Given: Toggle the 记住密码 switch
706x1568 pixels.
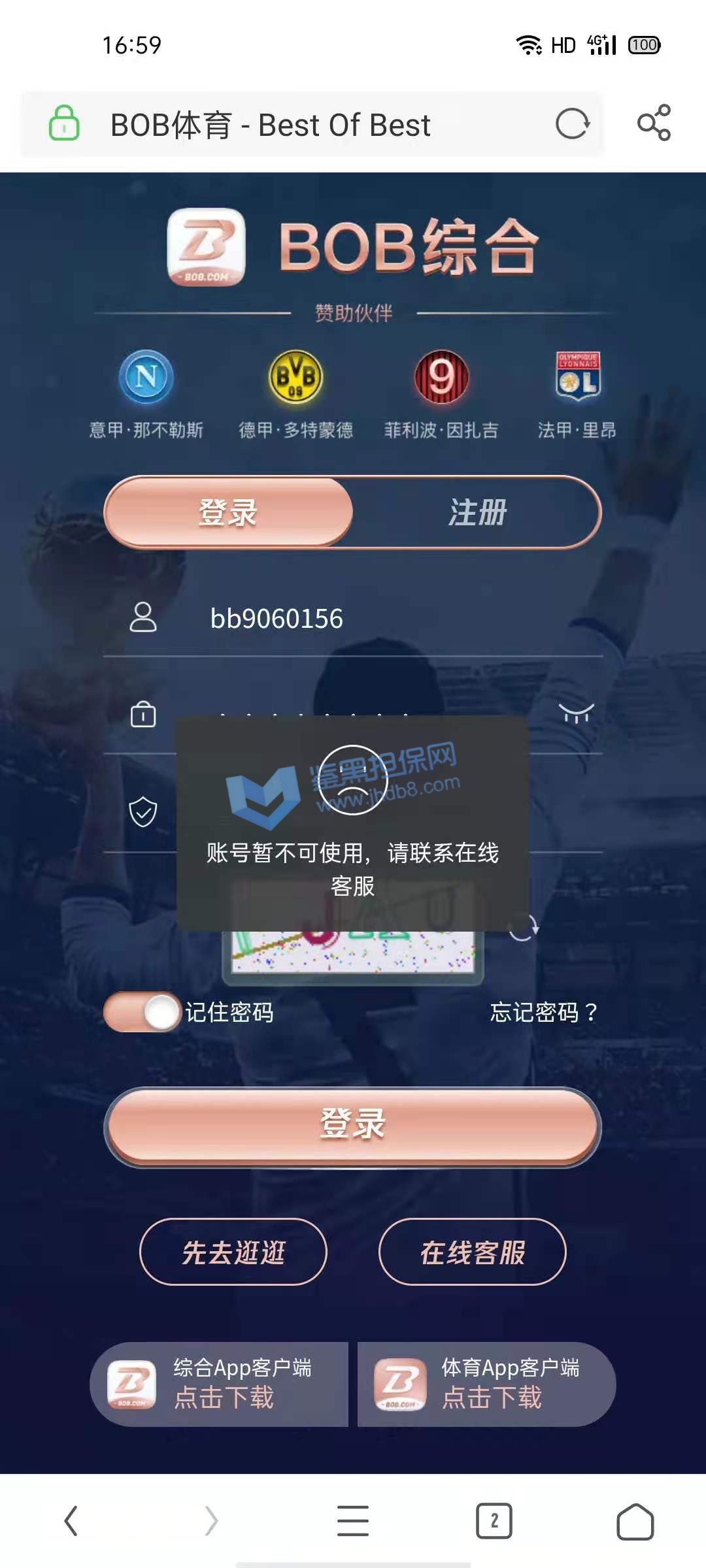Looking at the screenshot, I should (143, 1012).
